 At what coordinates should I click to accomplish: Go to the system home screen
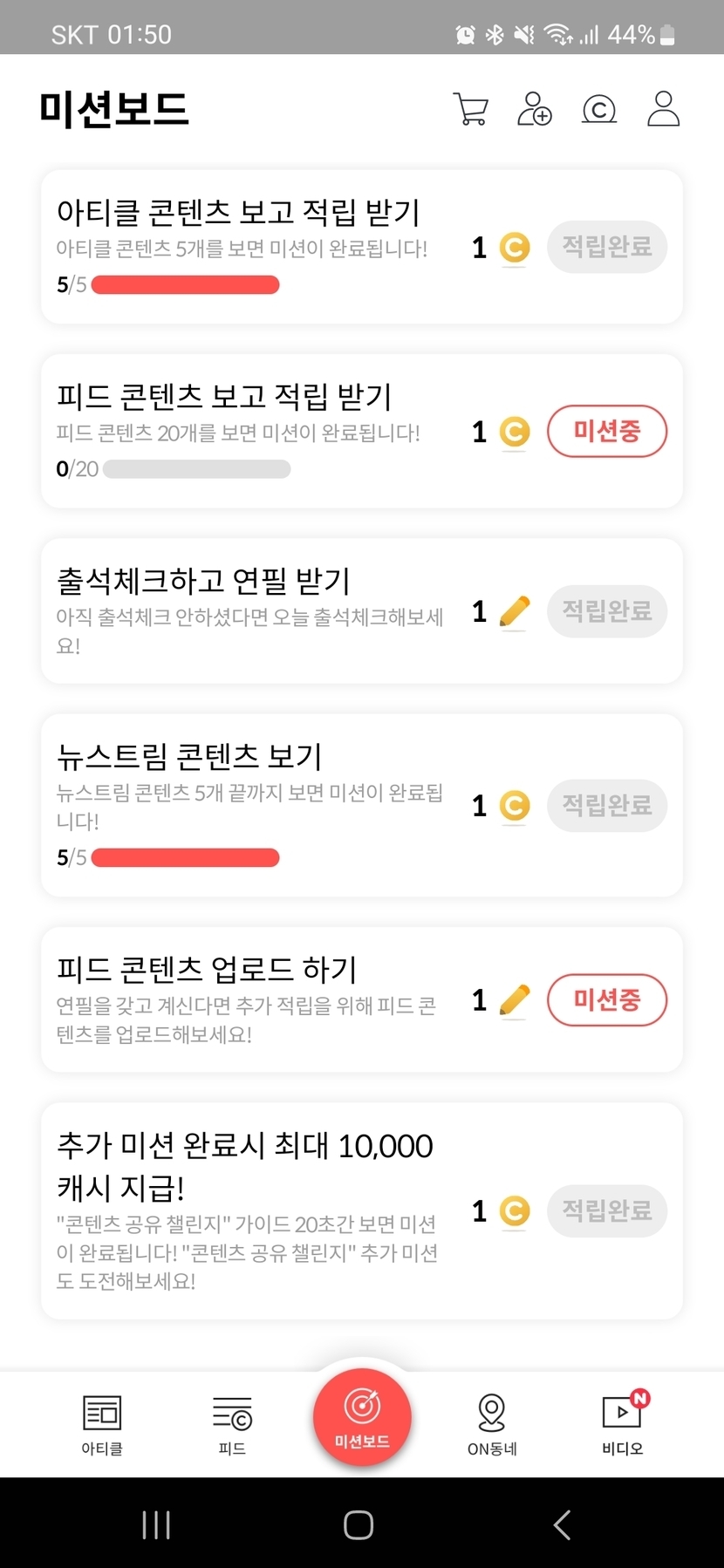[359, 1524]
